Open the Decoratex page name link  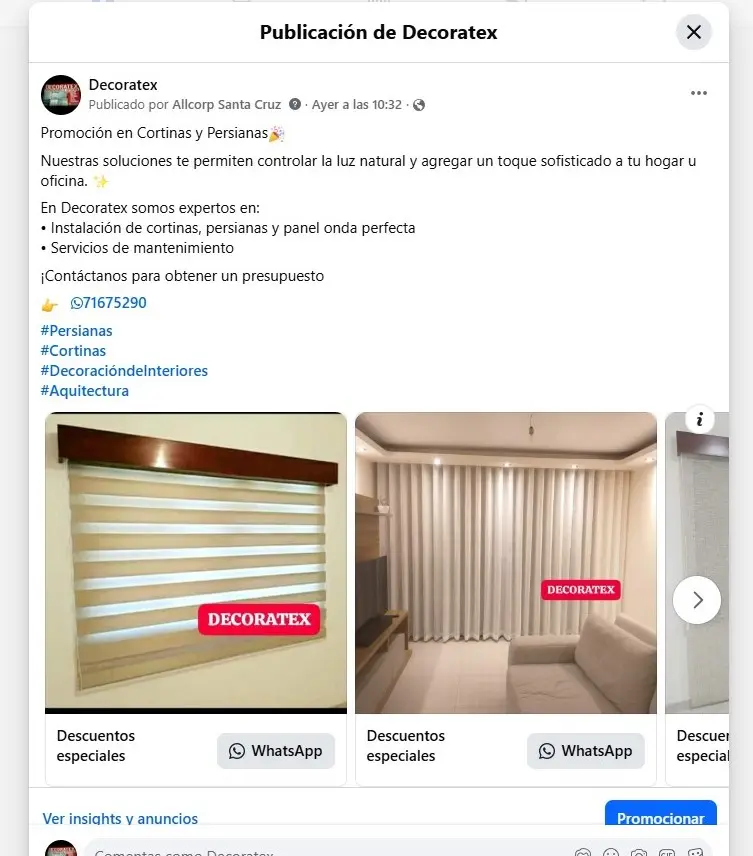click(123, 85)
